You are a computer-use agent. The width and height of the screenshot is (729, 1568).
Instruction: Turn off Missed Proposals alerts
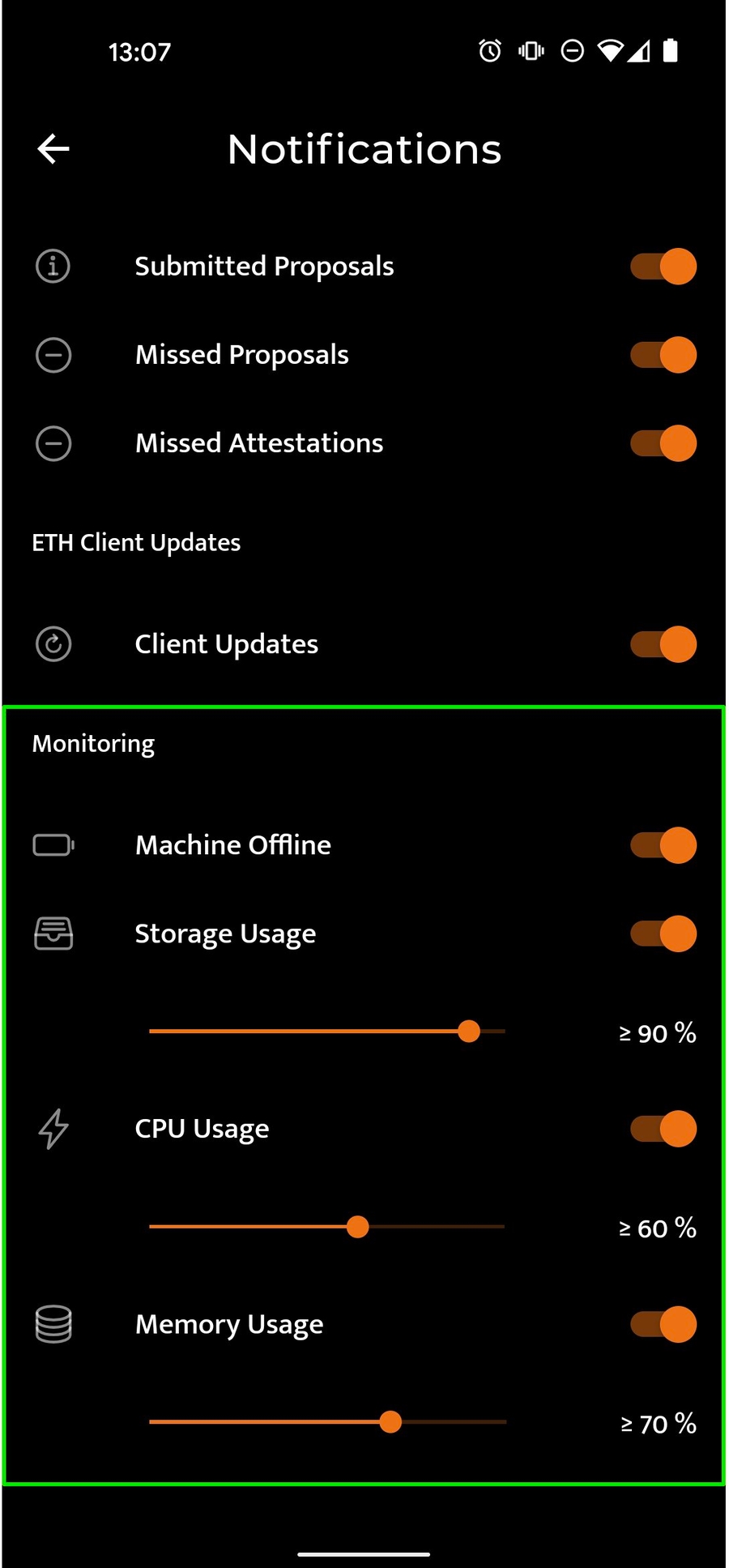click(663, 355)
